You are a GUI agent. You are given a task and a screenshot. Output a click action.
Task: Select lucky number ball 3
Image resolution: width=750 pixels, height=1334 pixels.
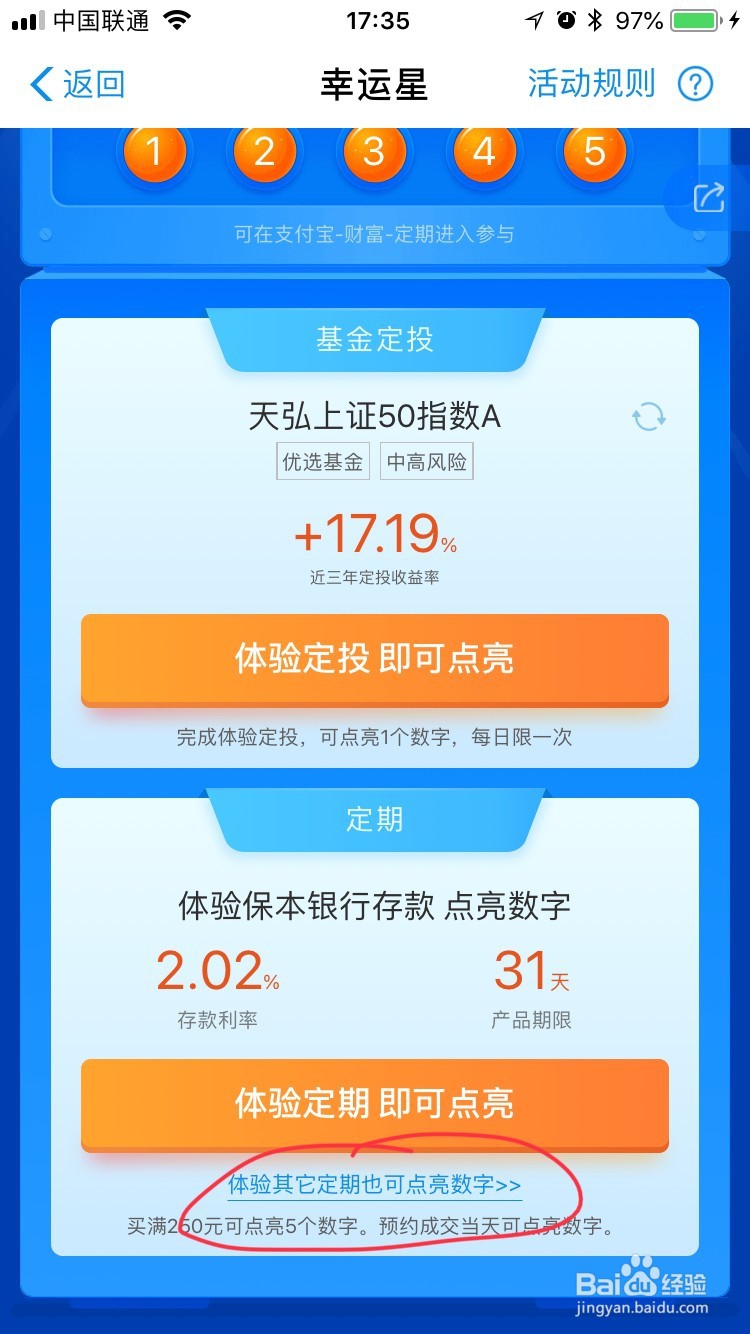click(x=375, y=152)
